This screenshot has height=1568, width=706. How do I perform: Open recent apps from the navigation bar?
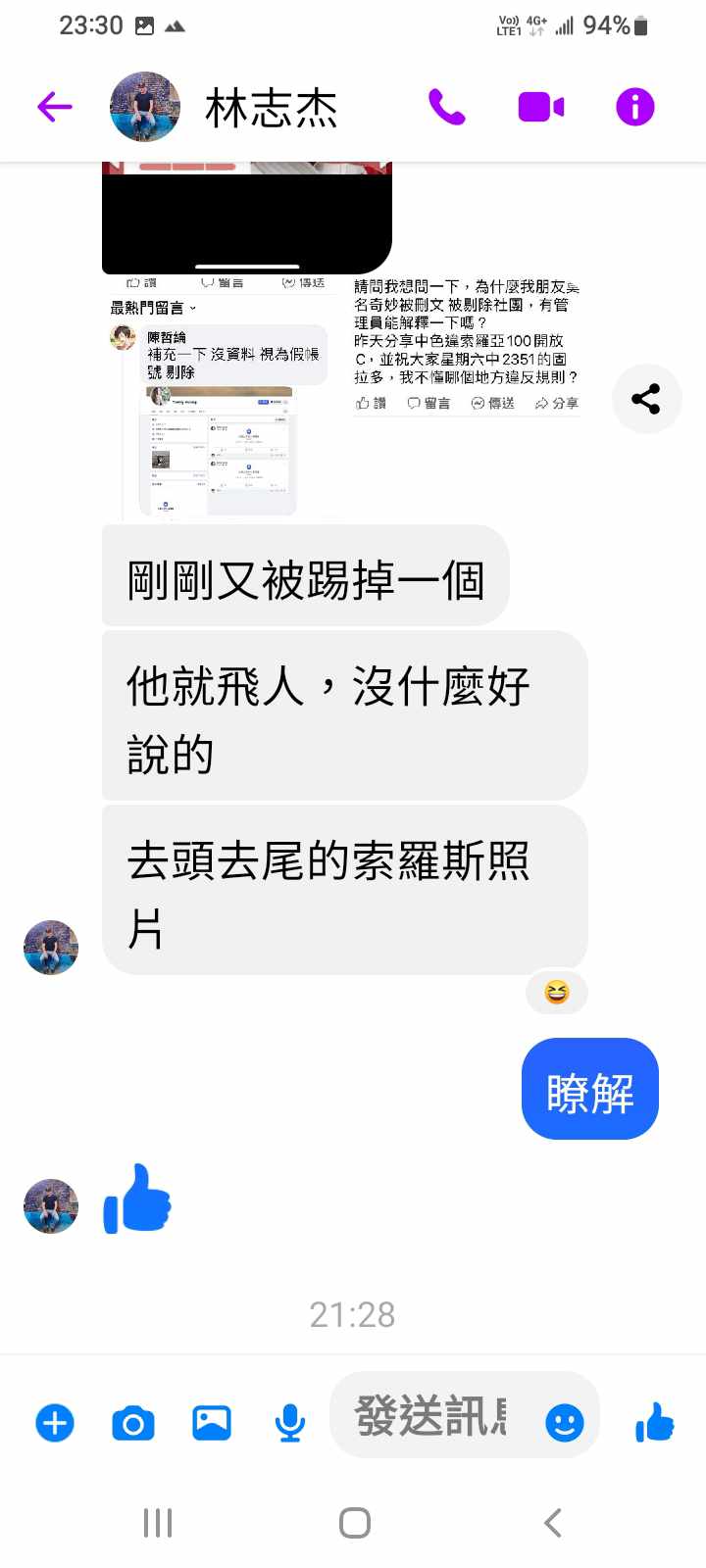157,1523
